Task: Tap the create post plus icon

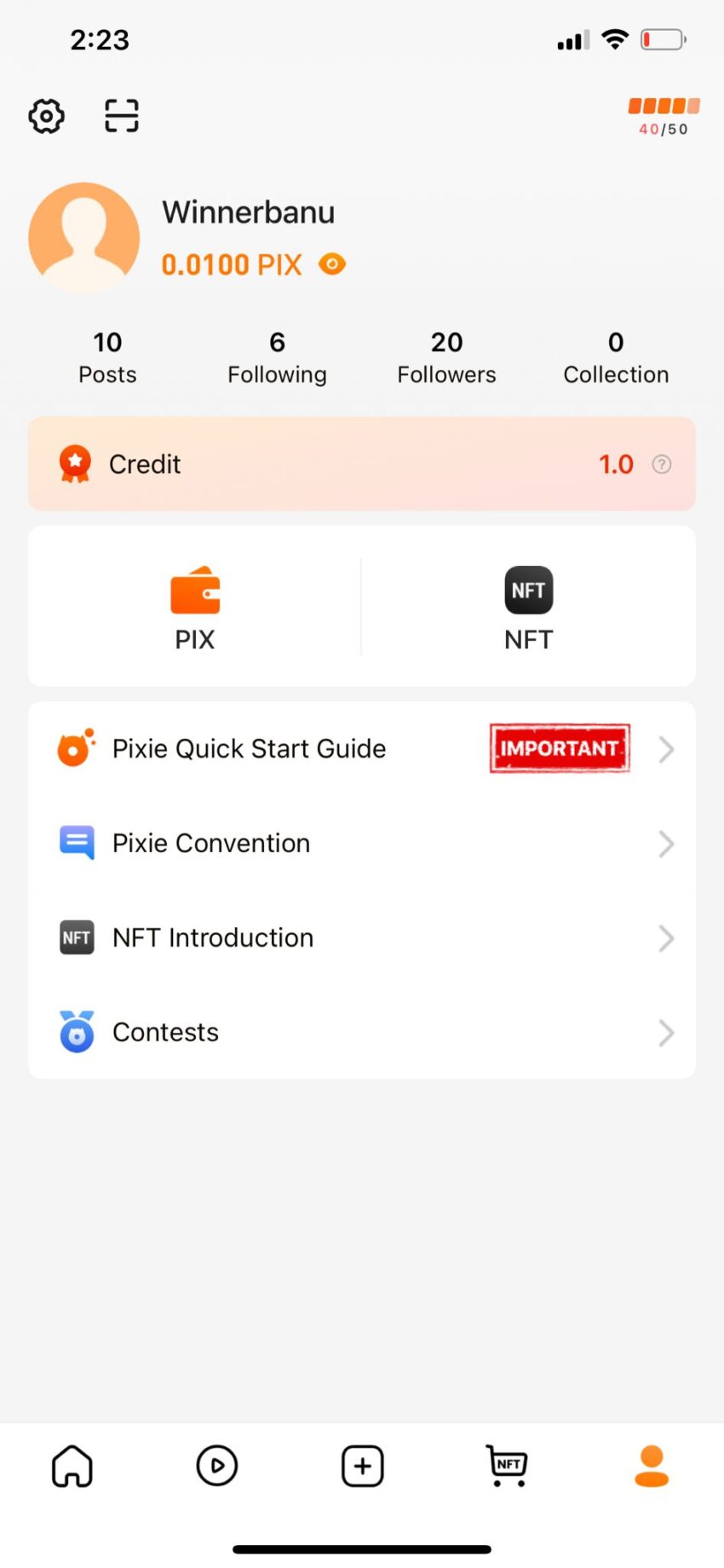Action: (362, 1466)
